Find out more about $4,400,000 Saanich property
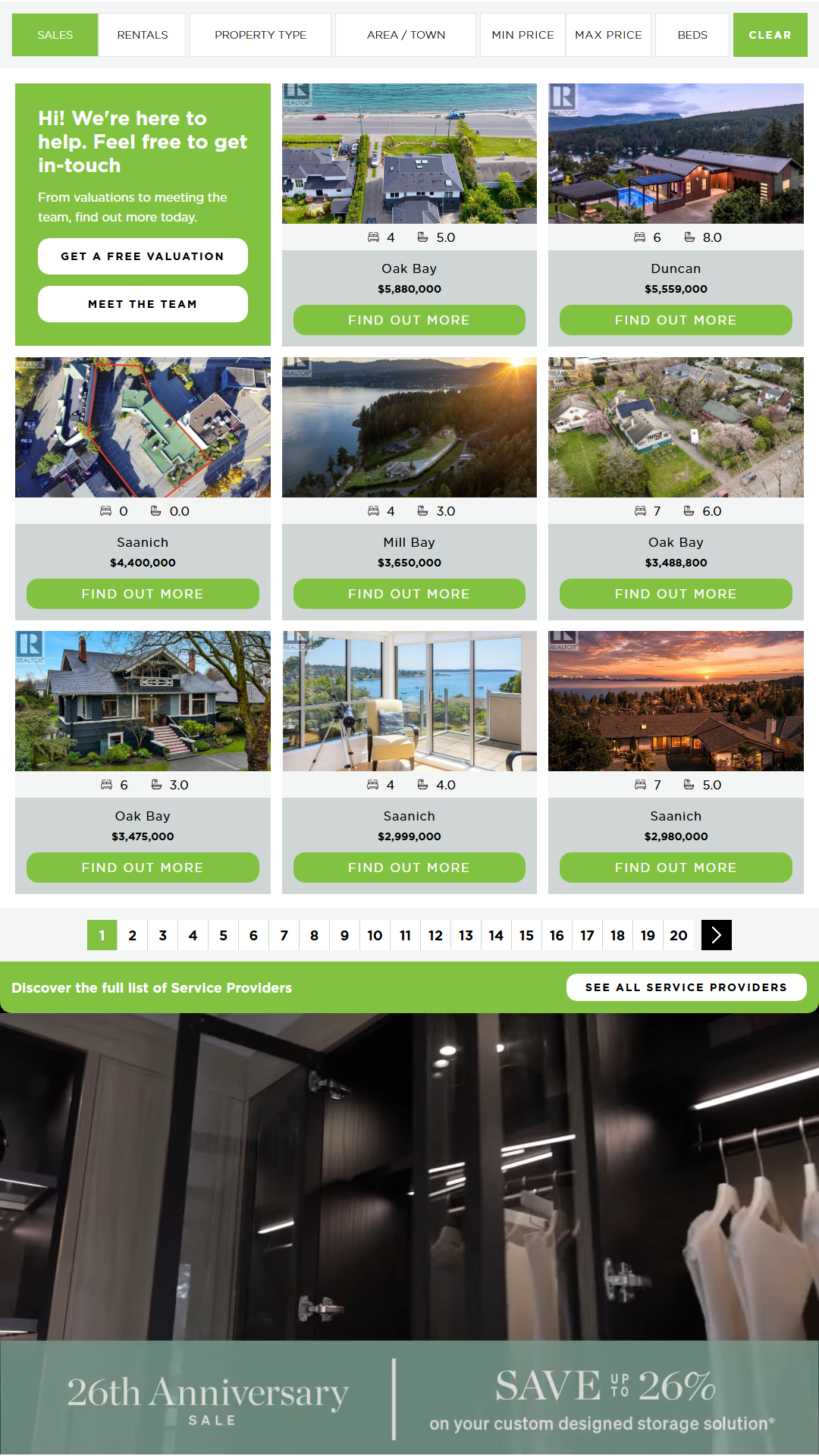Image resolution: width=819 pixels, height=1456 pixels. [x=143, y=594]
